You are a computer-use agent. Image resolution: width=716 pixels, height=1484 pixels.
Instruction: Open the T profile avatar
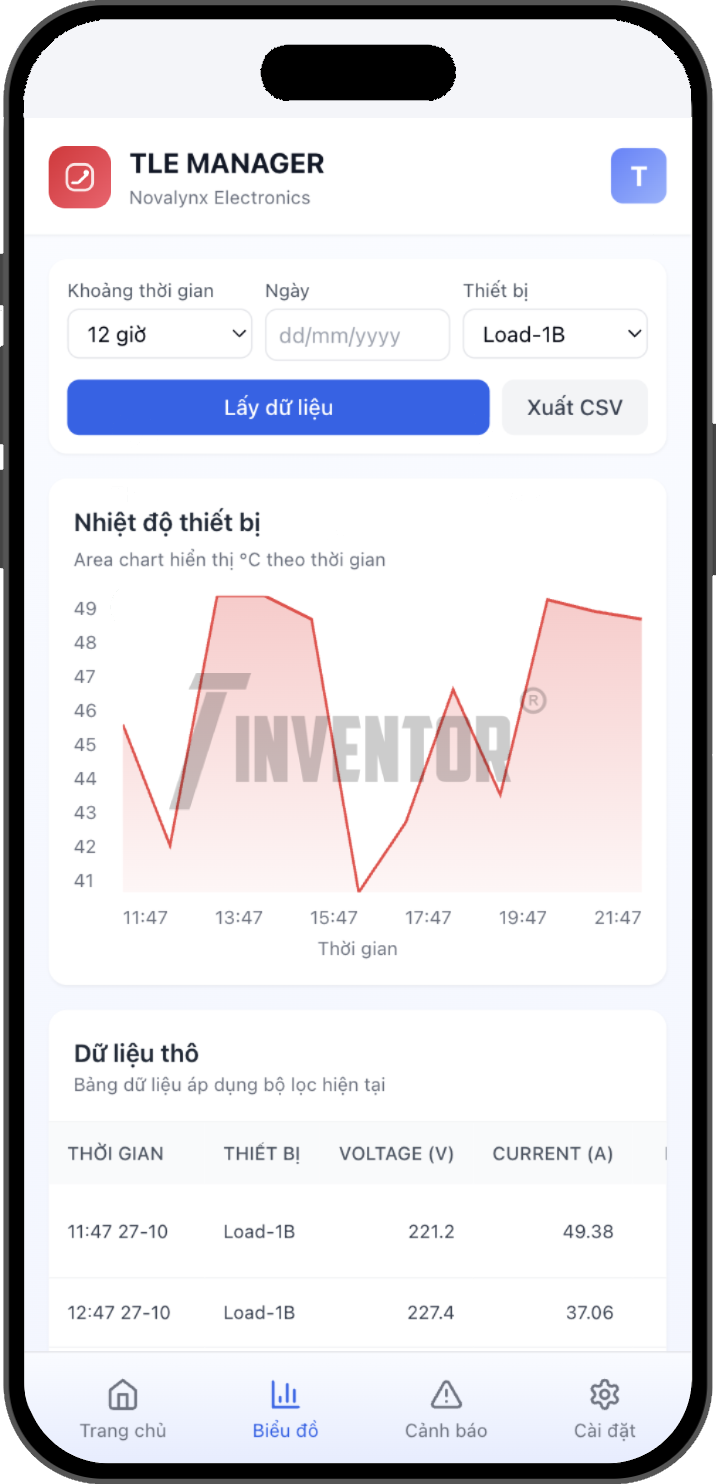[x=638, y=176]
